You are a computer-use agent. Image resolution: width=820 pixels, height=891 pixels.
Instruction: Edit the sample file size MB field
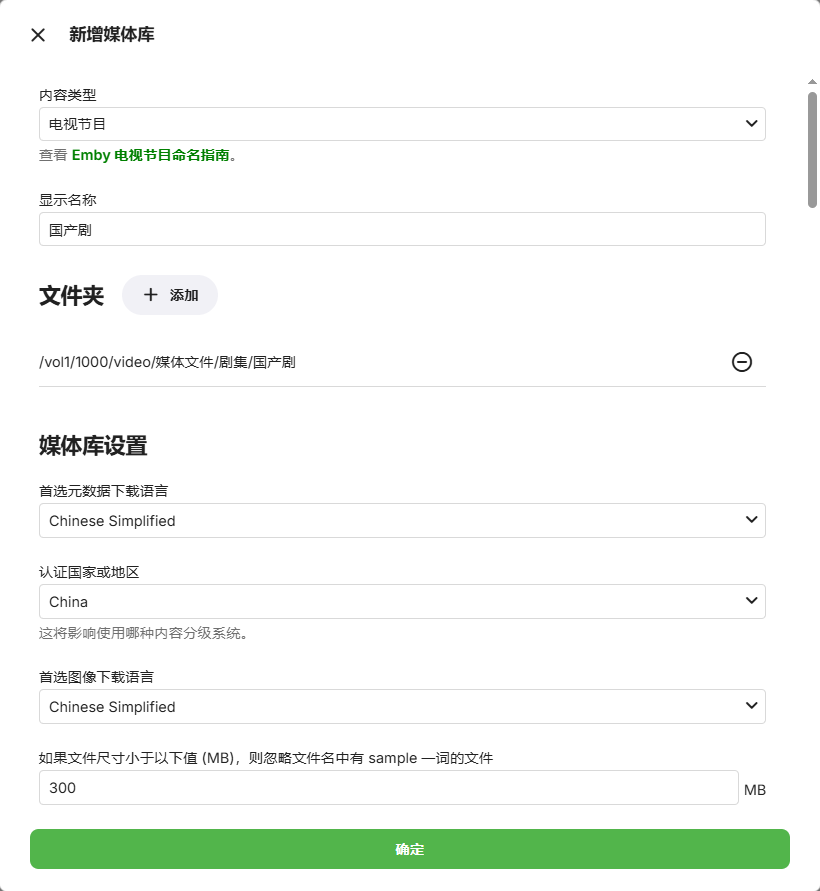388,788
